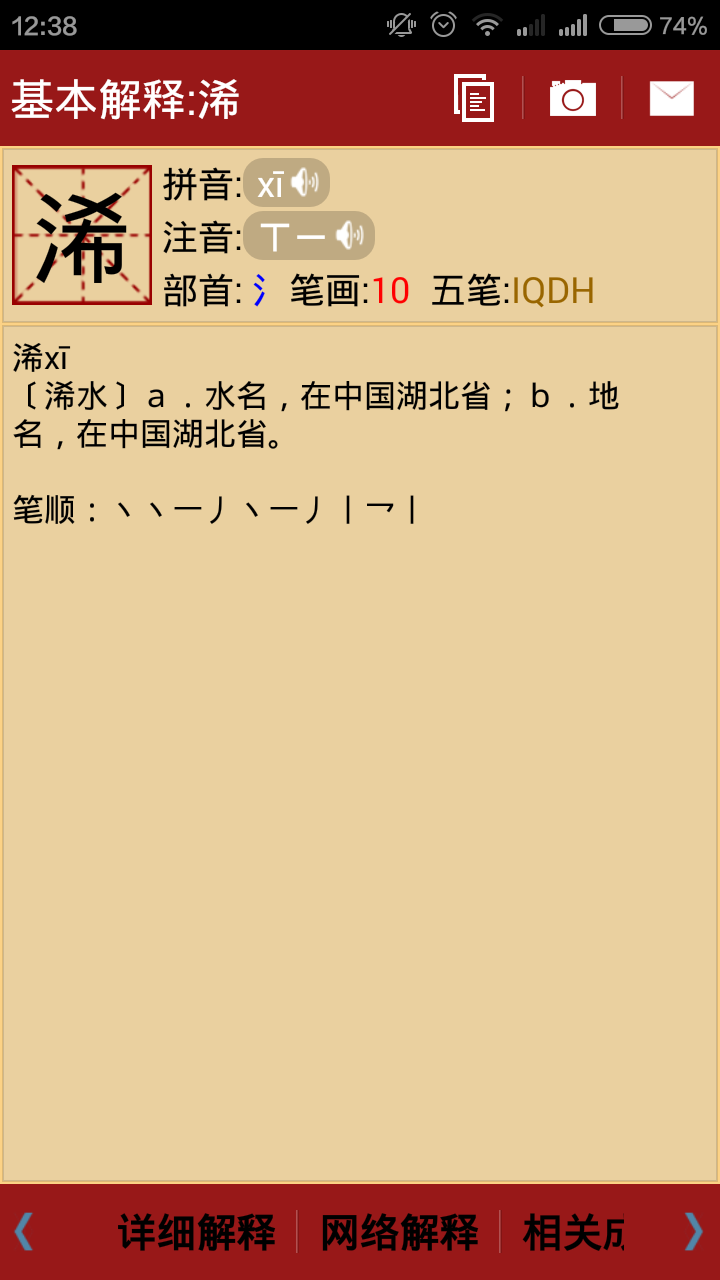The image size is (720, 1280).
Task: Tap the left arrow in the bottom bar
Action: 23,1232
